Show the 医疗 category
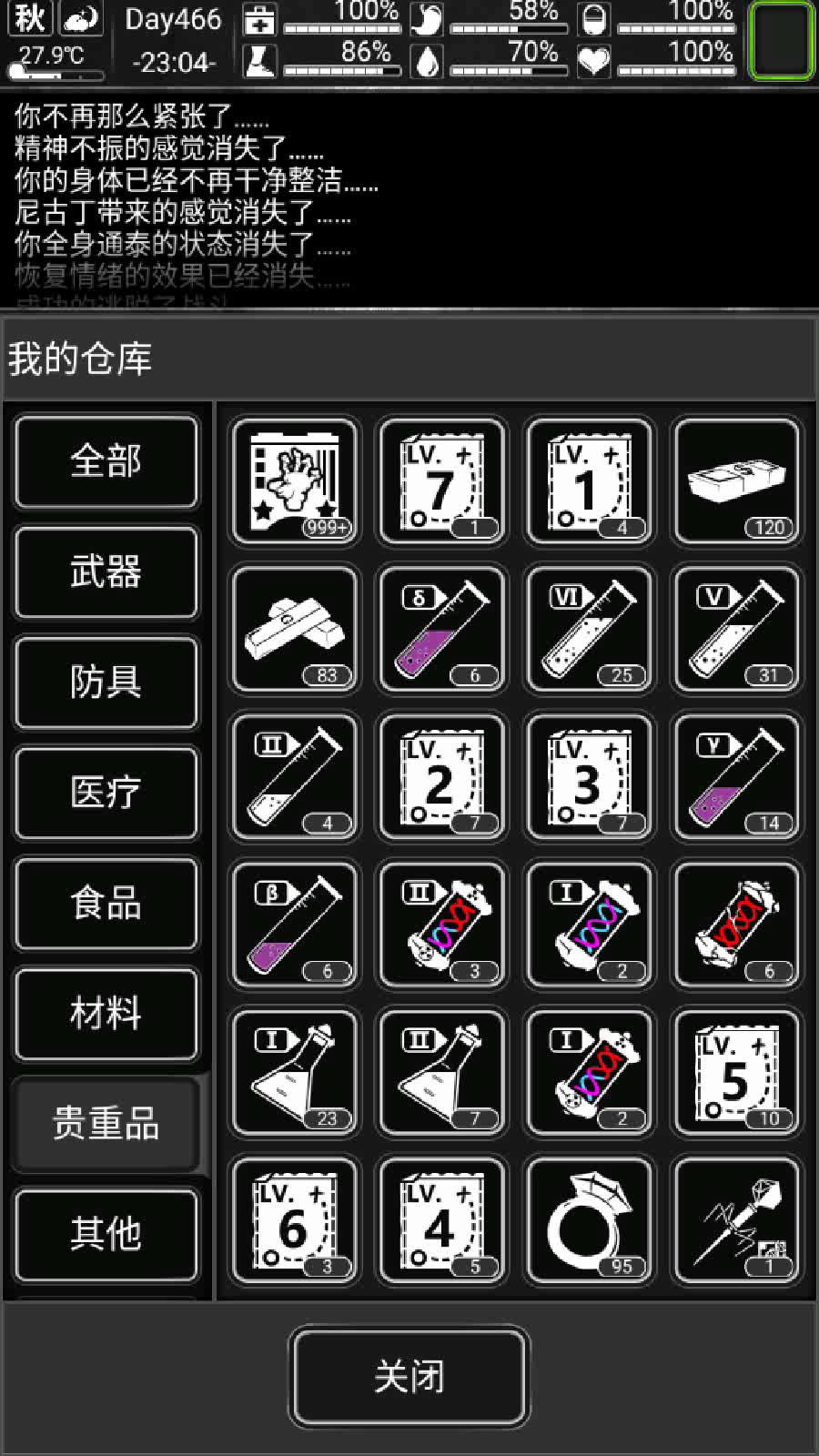 pos(106,793)
